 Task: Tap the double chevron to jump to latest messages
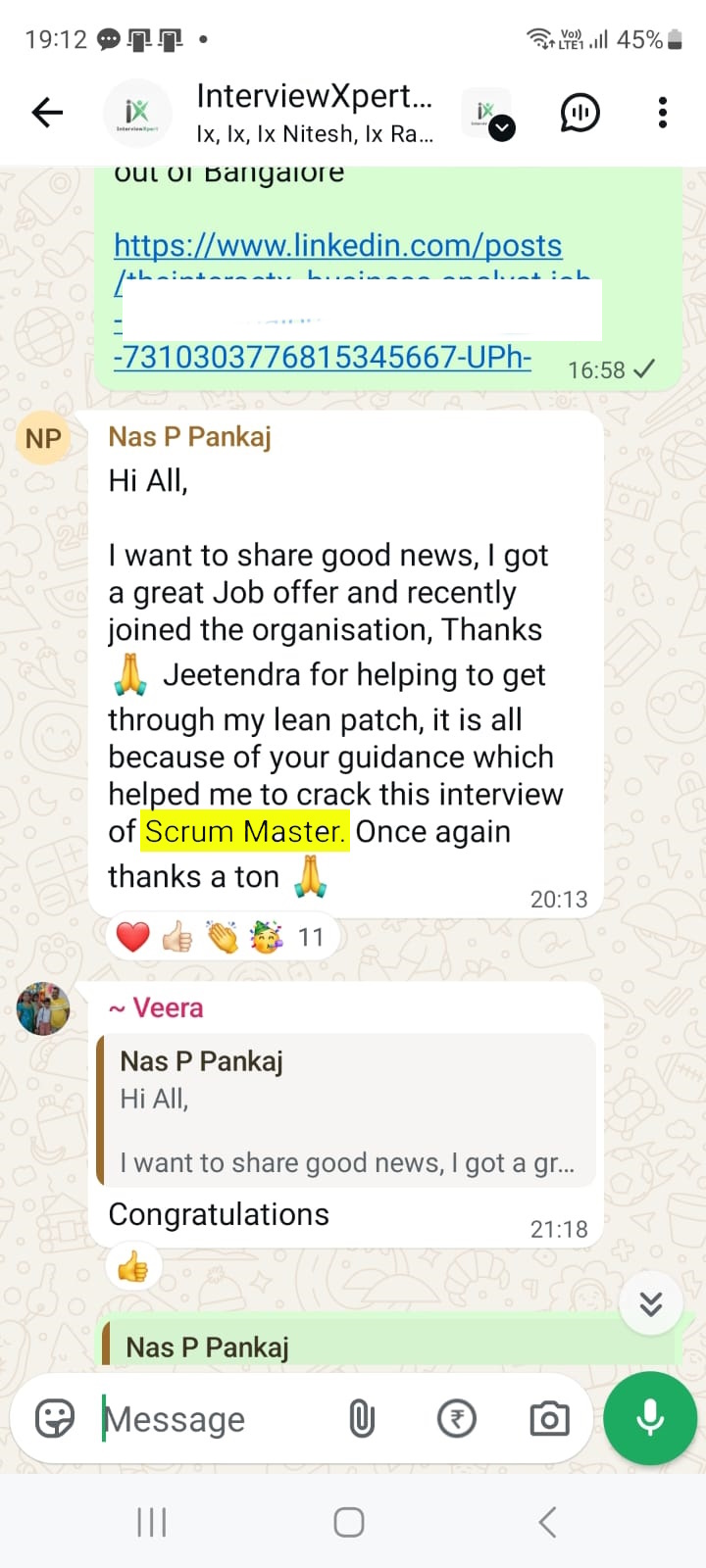click(x=650, y=1303)
